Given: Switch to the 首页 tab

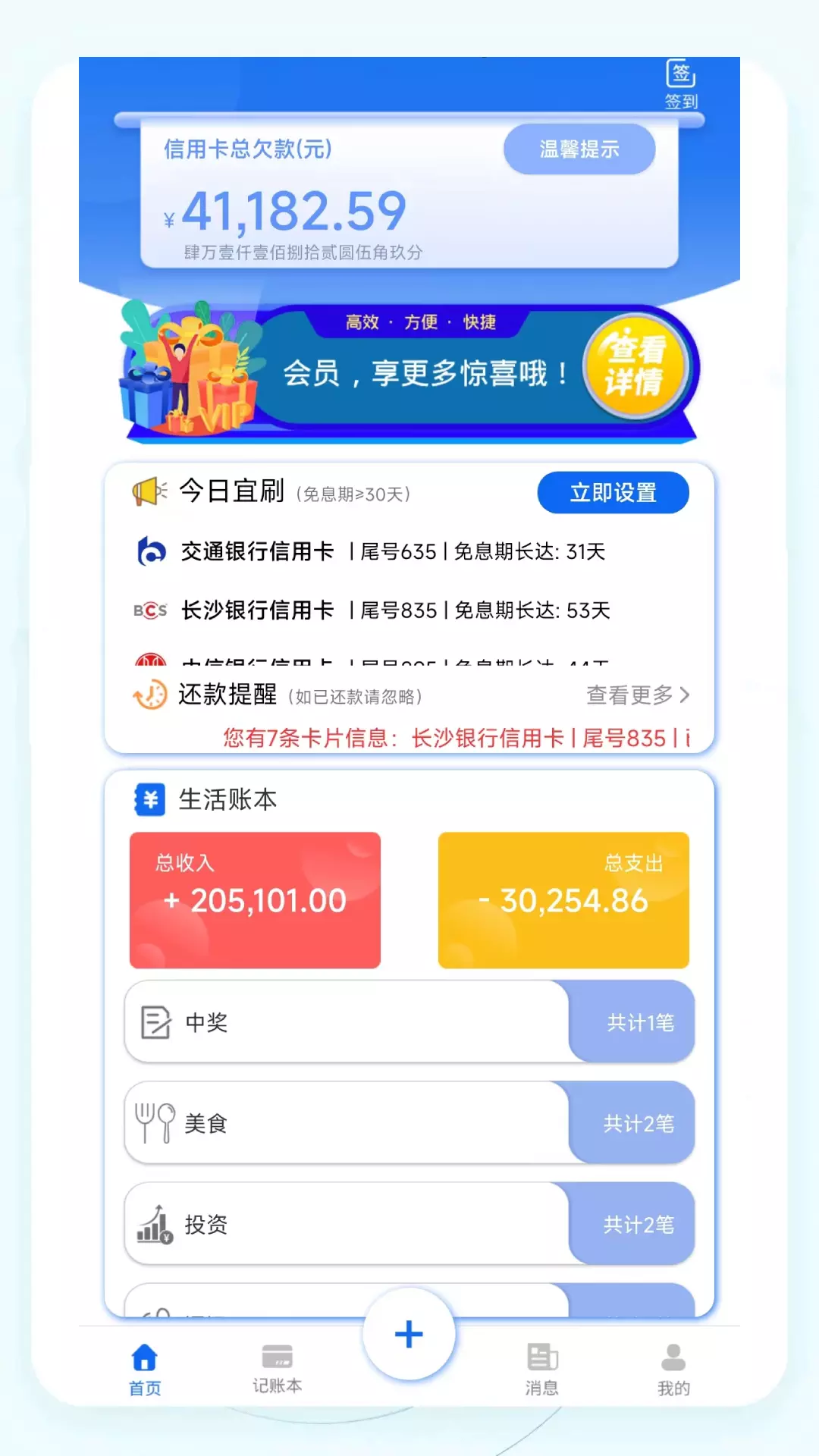Looking at the screenshot, I should 145,1370.
